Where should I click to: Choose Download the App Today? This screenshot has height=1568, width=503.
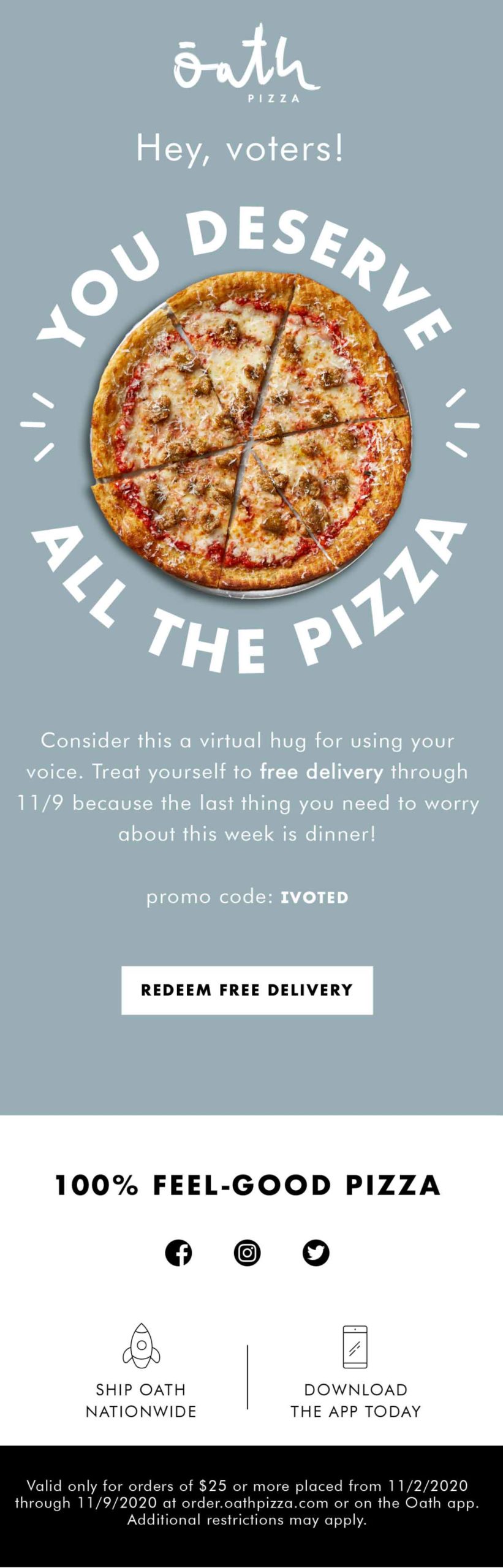click(355, 1378)
